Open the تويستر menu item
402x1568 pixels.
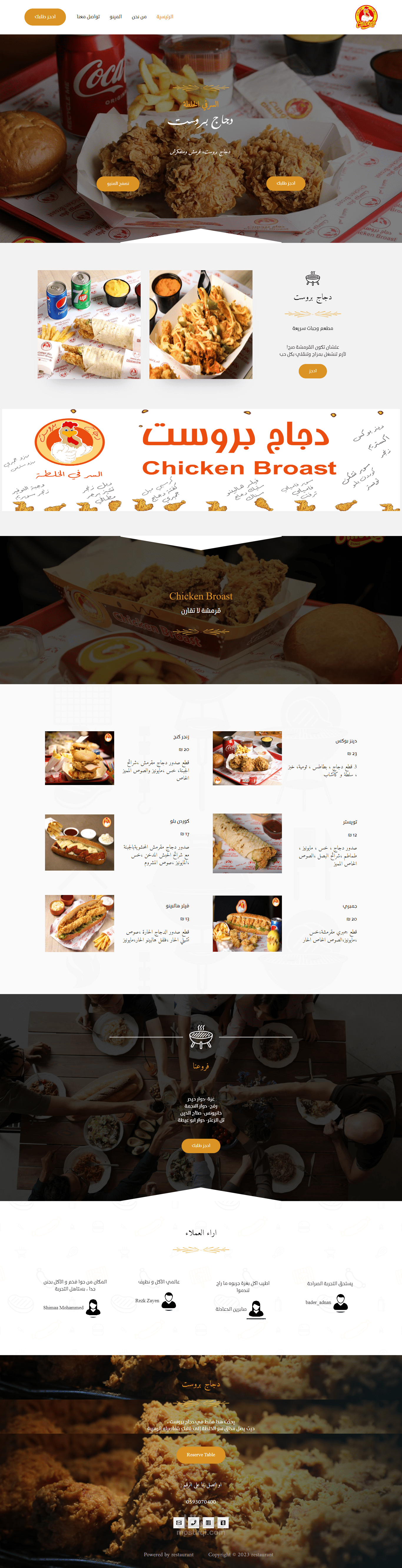[350, 822]
